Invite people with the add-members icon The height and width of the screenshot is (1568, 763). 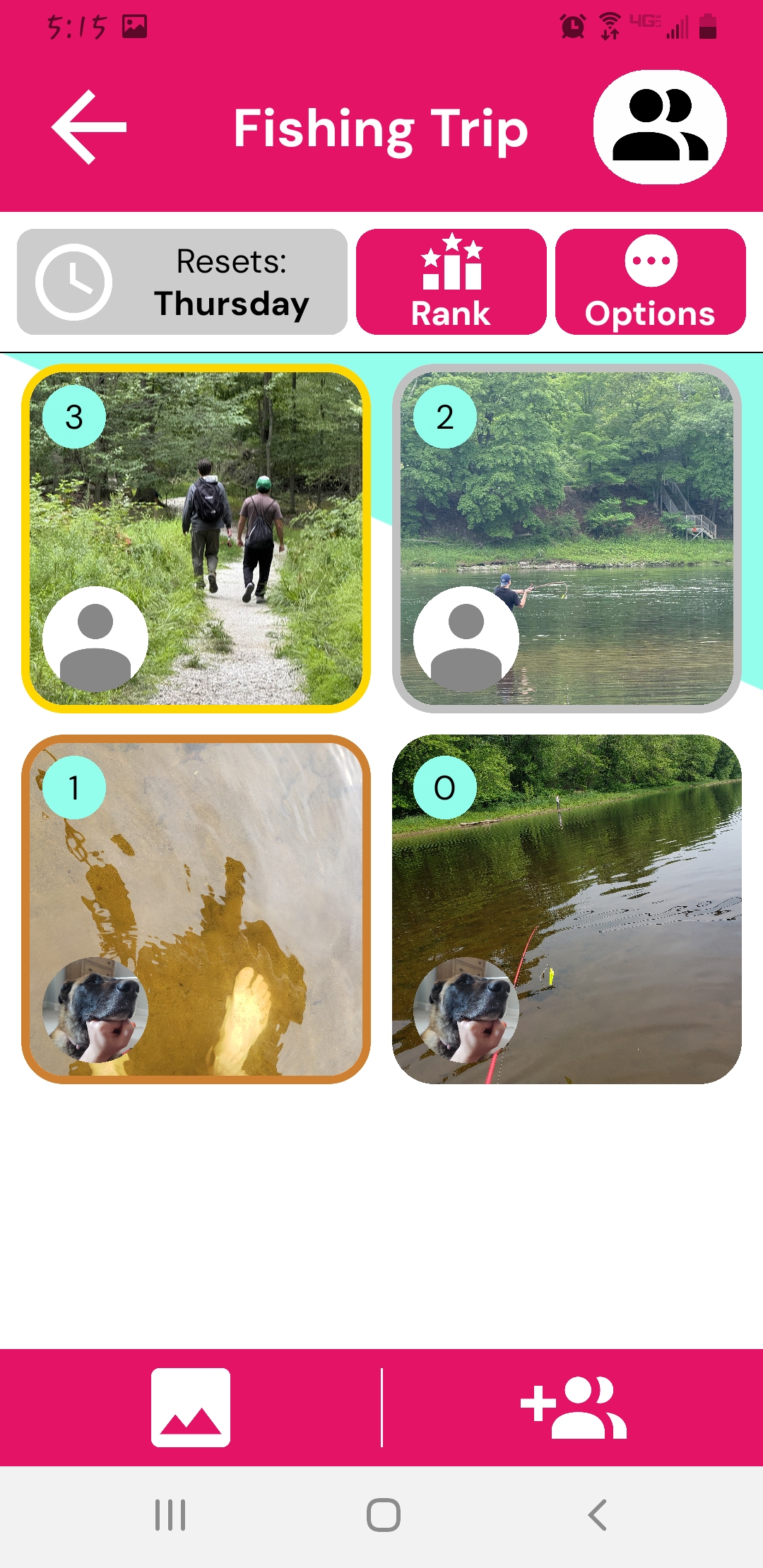tap(573, 1407)
